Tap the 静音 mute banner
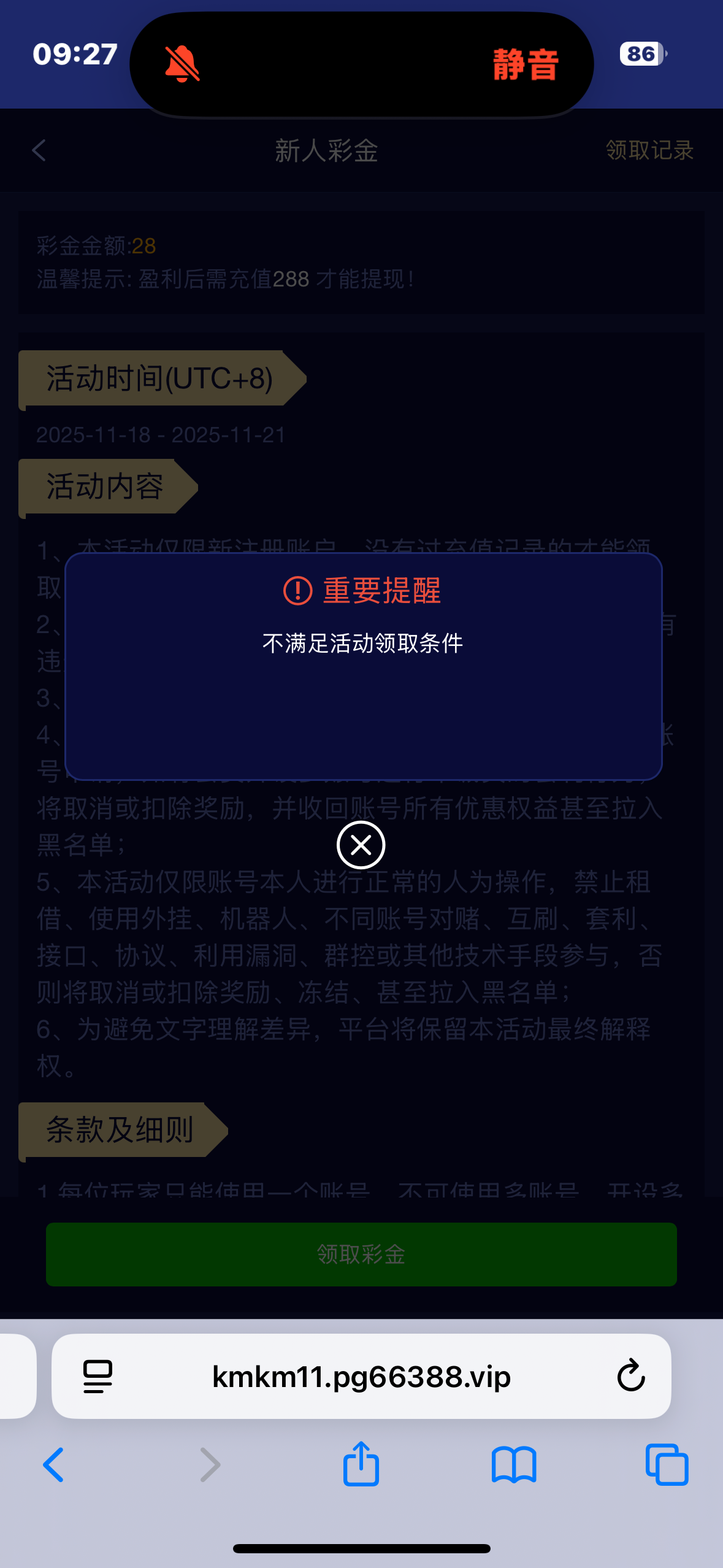This screenshot has height=1568, width=723. pyautogui.click(x=525, y=65)
